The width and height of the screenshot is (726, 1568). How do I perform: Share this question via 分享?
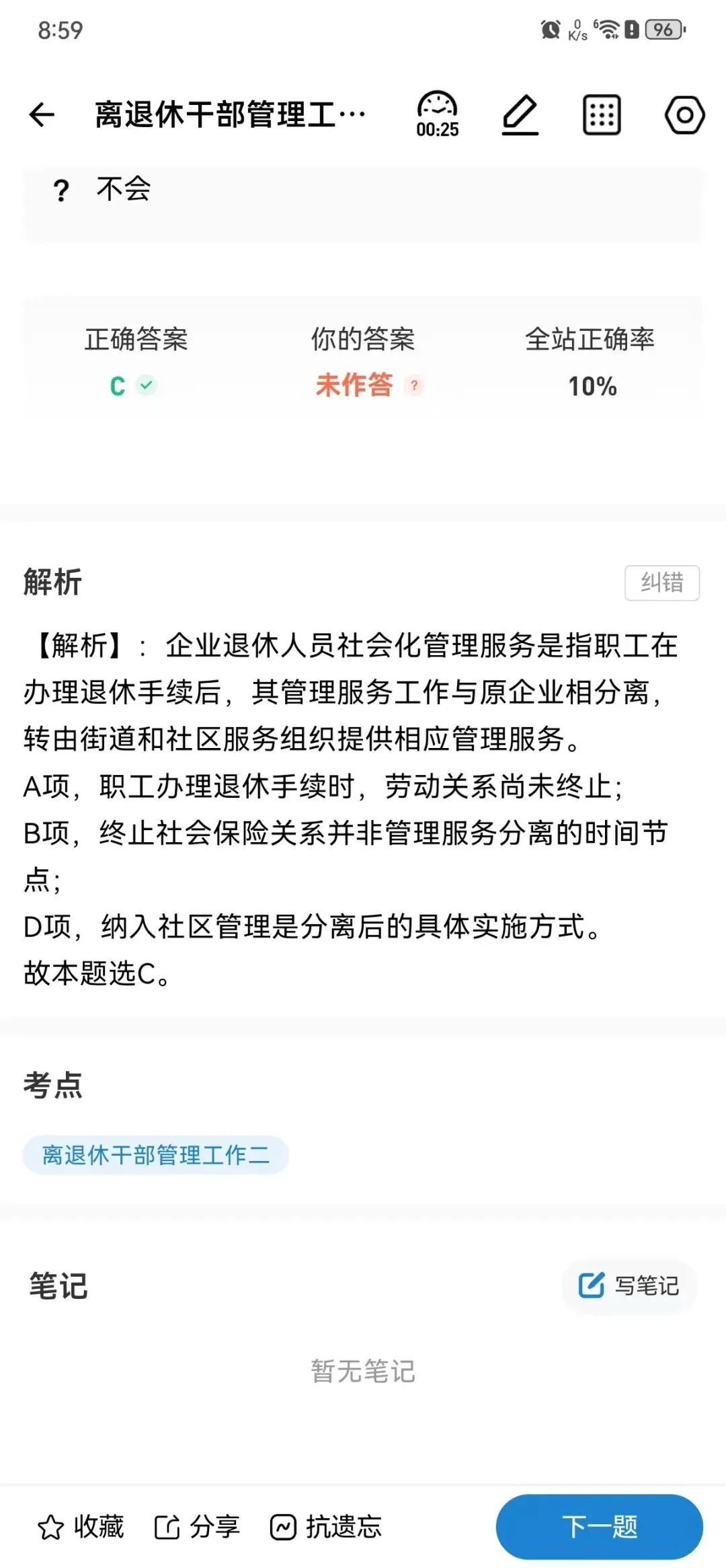pyautogui.click(x=197, y=1527)
